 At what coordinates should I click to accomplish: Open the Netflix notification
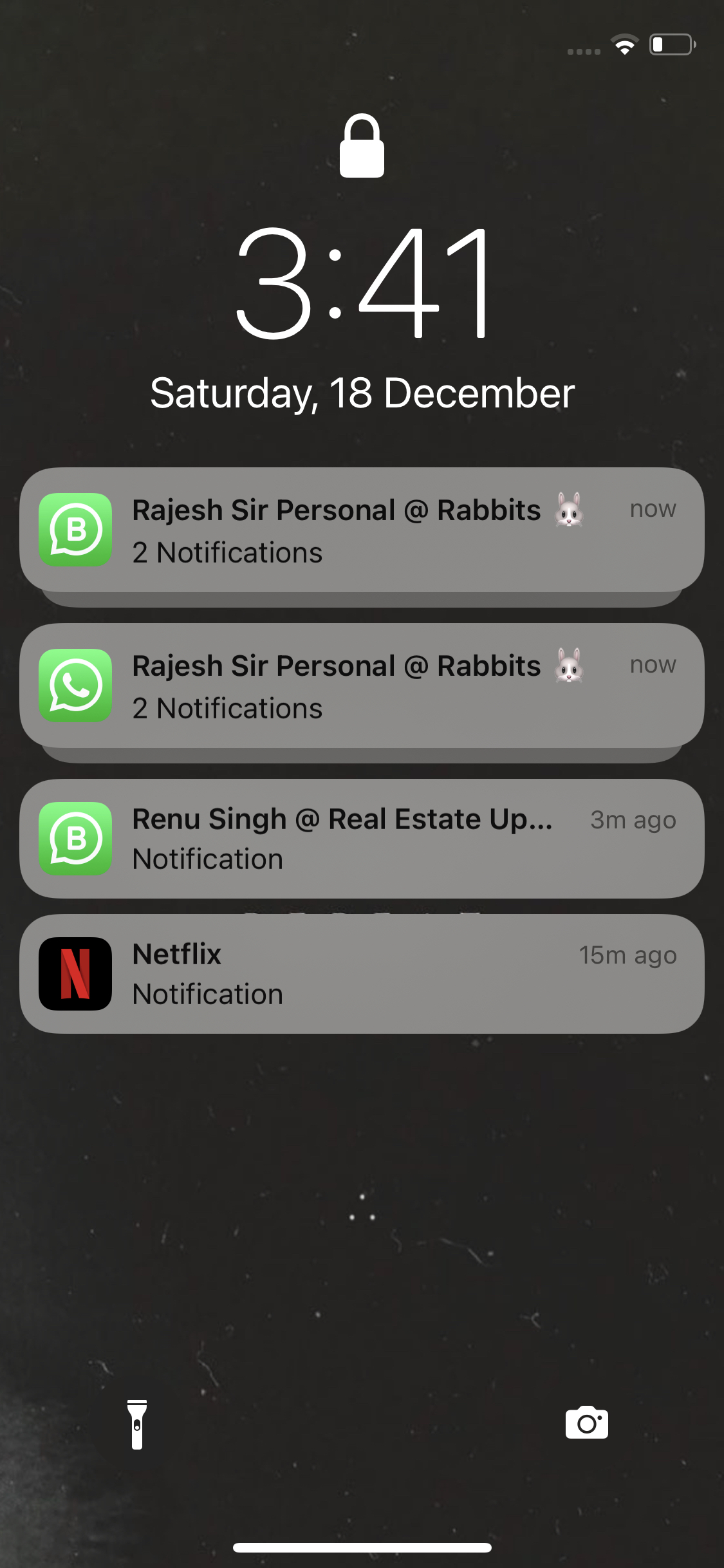(x=362, y=974)
